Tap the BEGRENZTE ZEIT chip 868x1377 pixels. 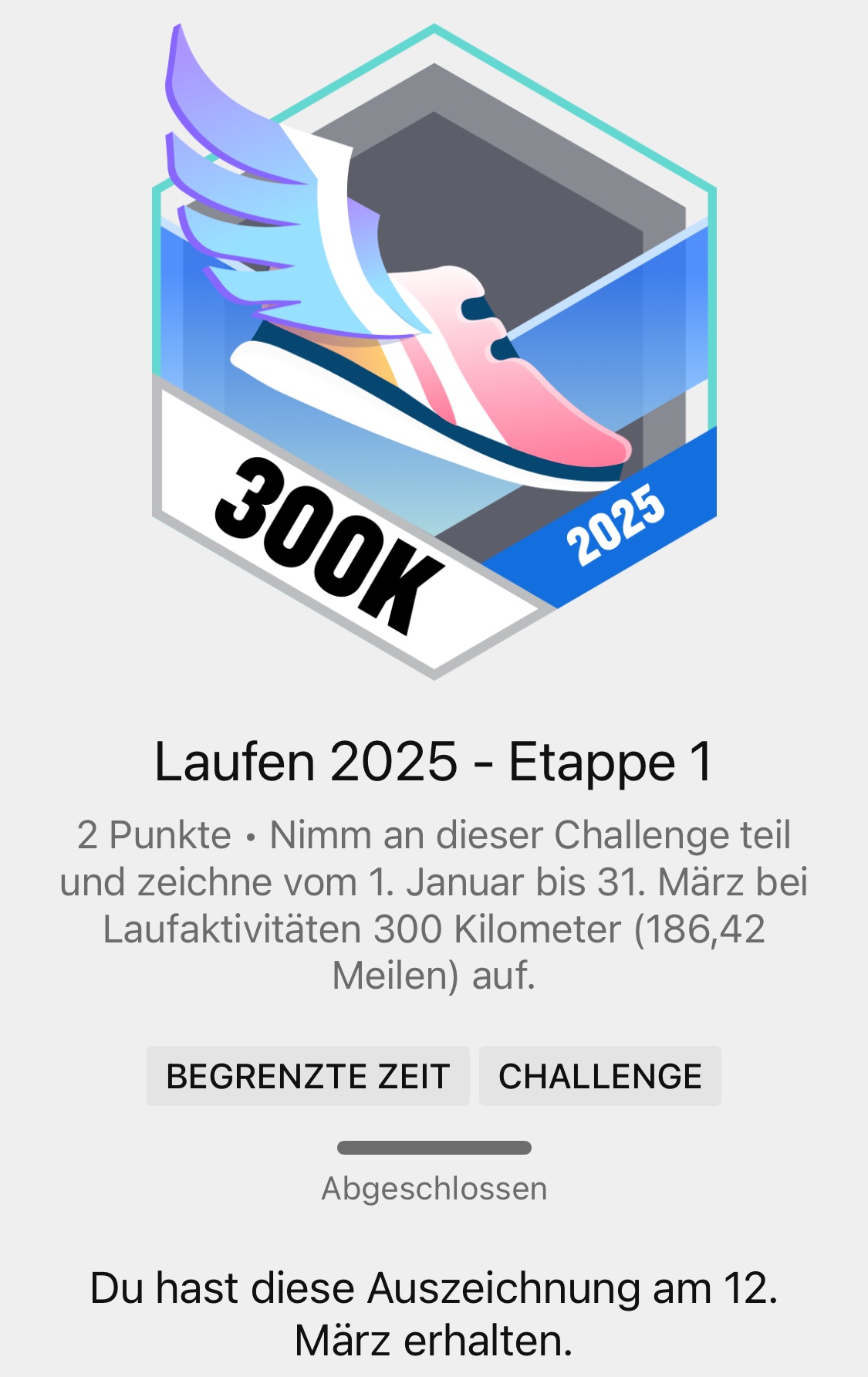tap(308, 1076)
